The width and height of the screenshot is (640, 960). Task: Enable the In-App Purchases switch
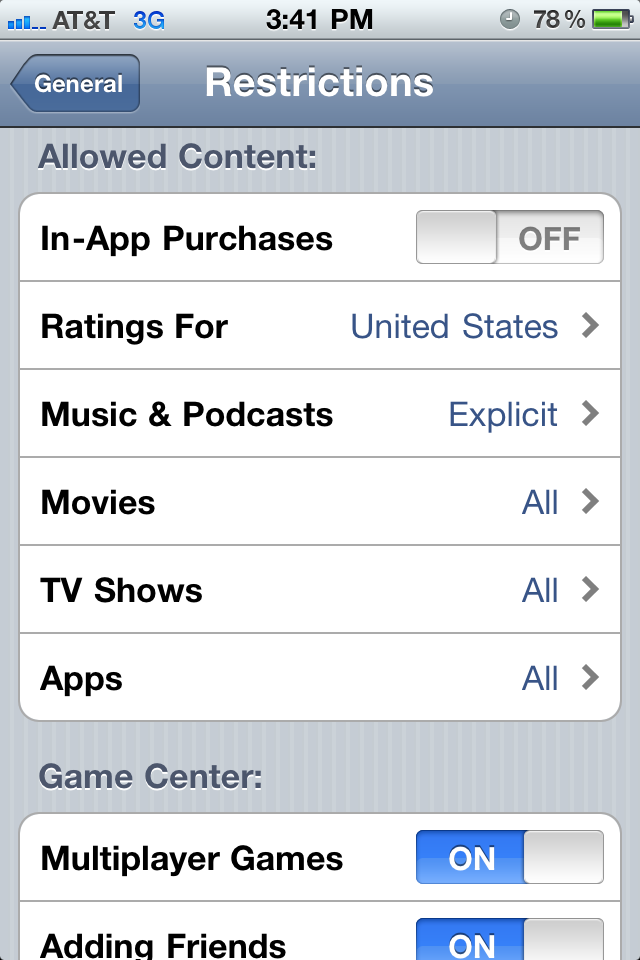click(x=509, y=238)
